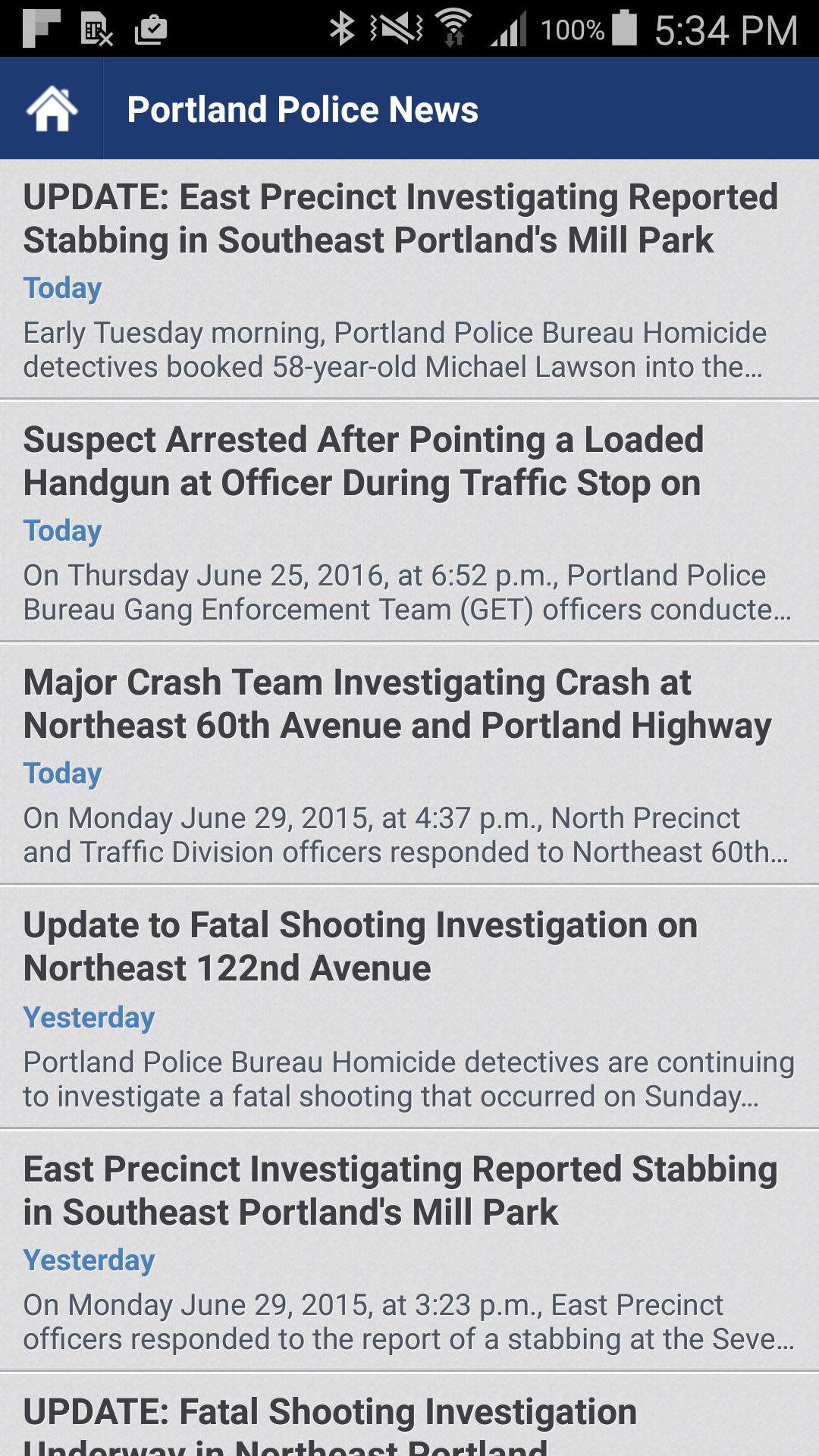The height and width of the screenshot is (1456, 819).
Task: Tap the home icon in the header
Action: [x=52, y=109]
